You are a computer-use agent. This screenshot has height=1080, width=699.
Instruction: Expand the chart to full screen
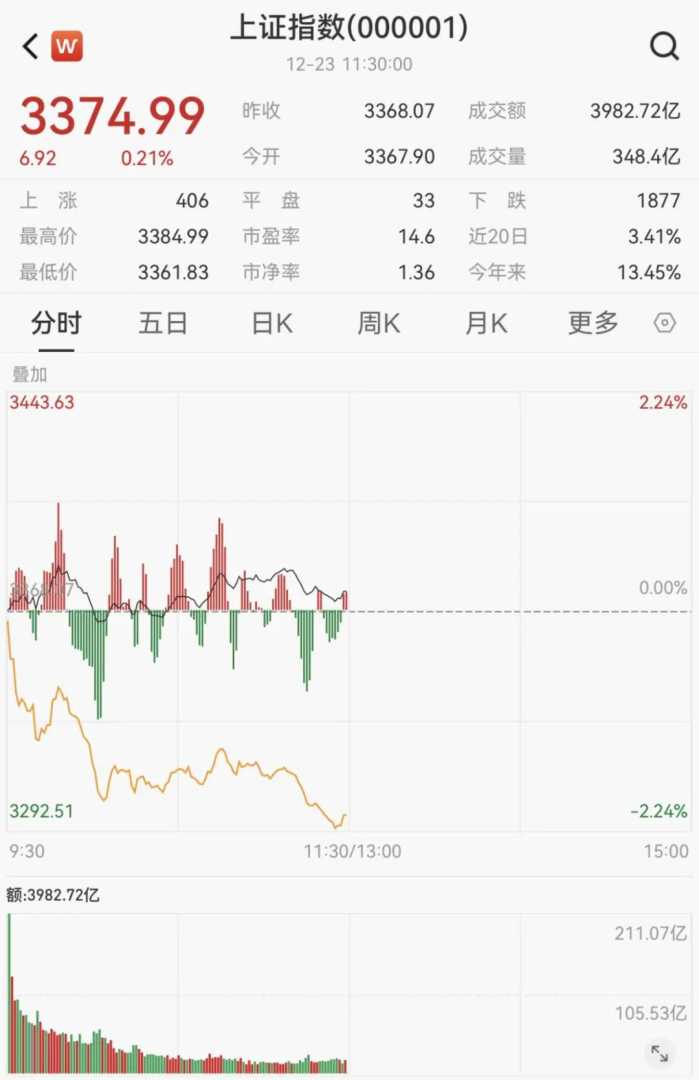click(659, 1053)
